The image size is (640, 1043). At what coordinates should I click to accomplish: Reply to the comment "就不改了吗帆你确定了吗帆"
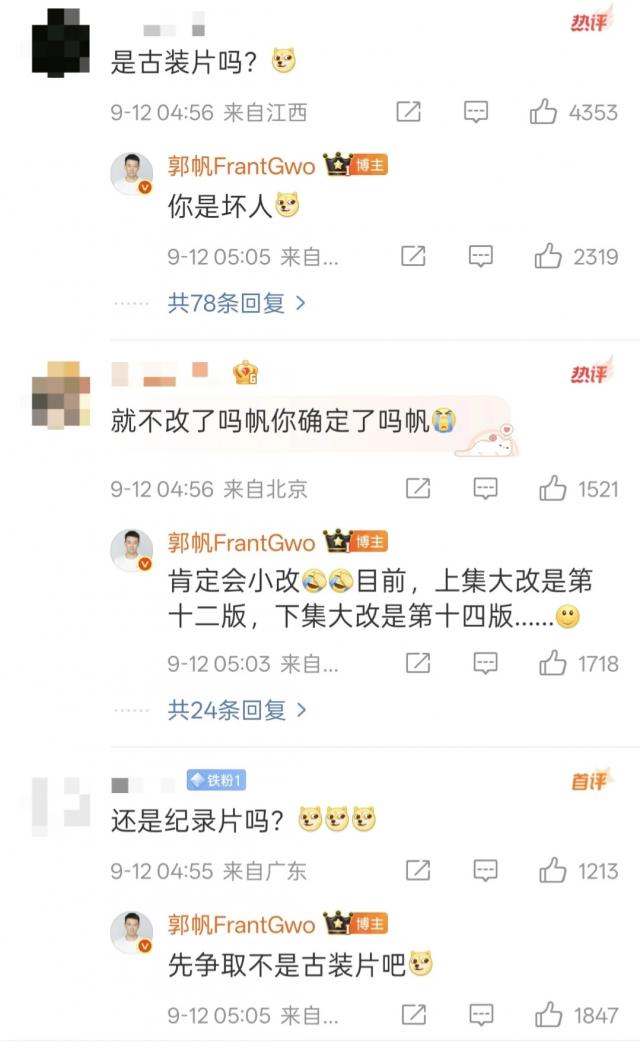(x=485, y=488)
